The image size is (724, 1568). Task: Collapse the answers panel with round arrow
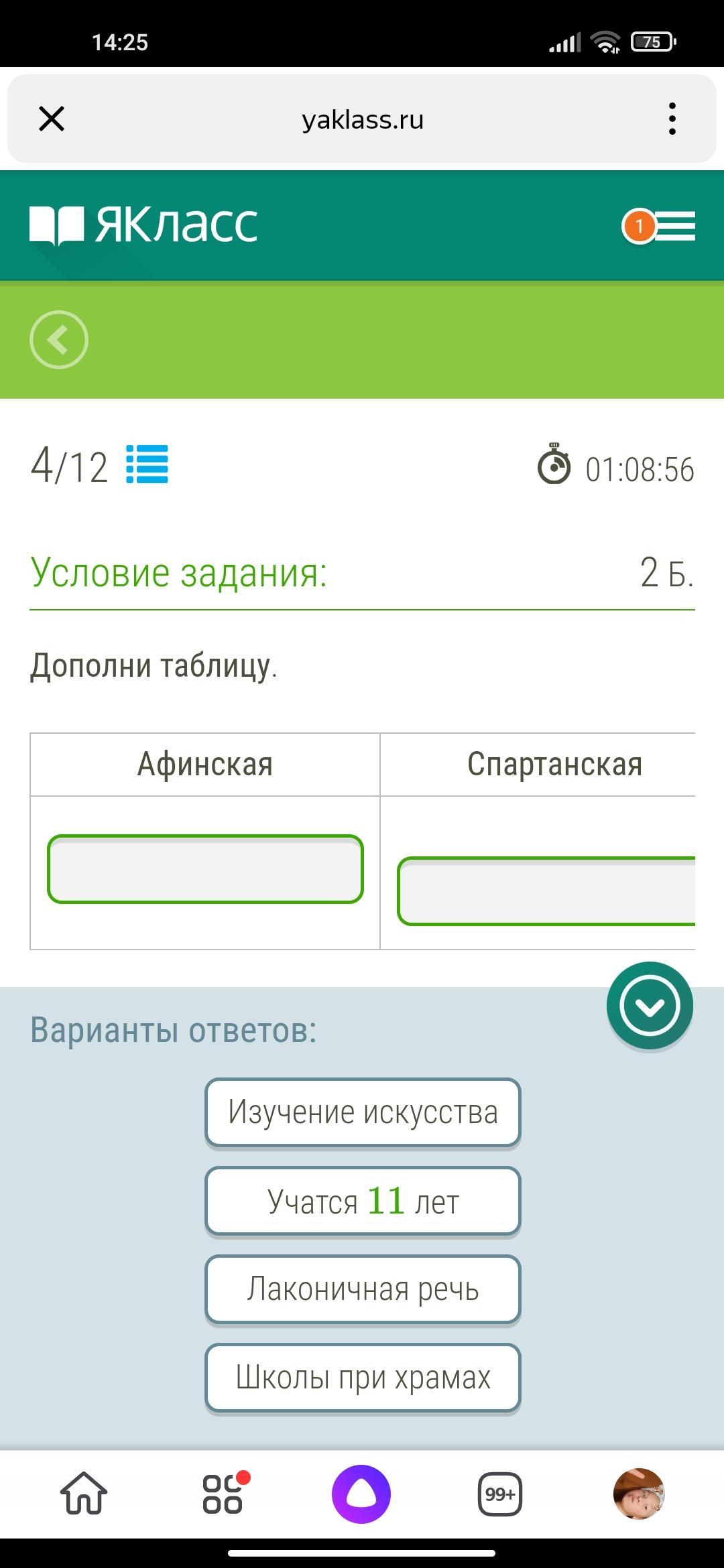pos(649,1005)
